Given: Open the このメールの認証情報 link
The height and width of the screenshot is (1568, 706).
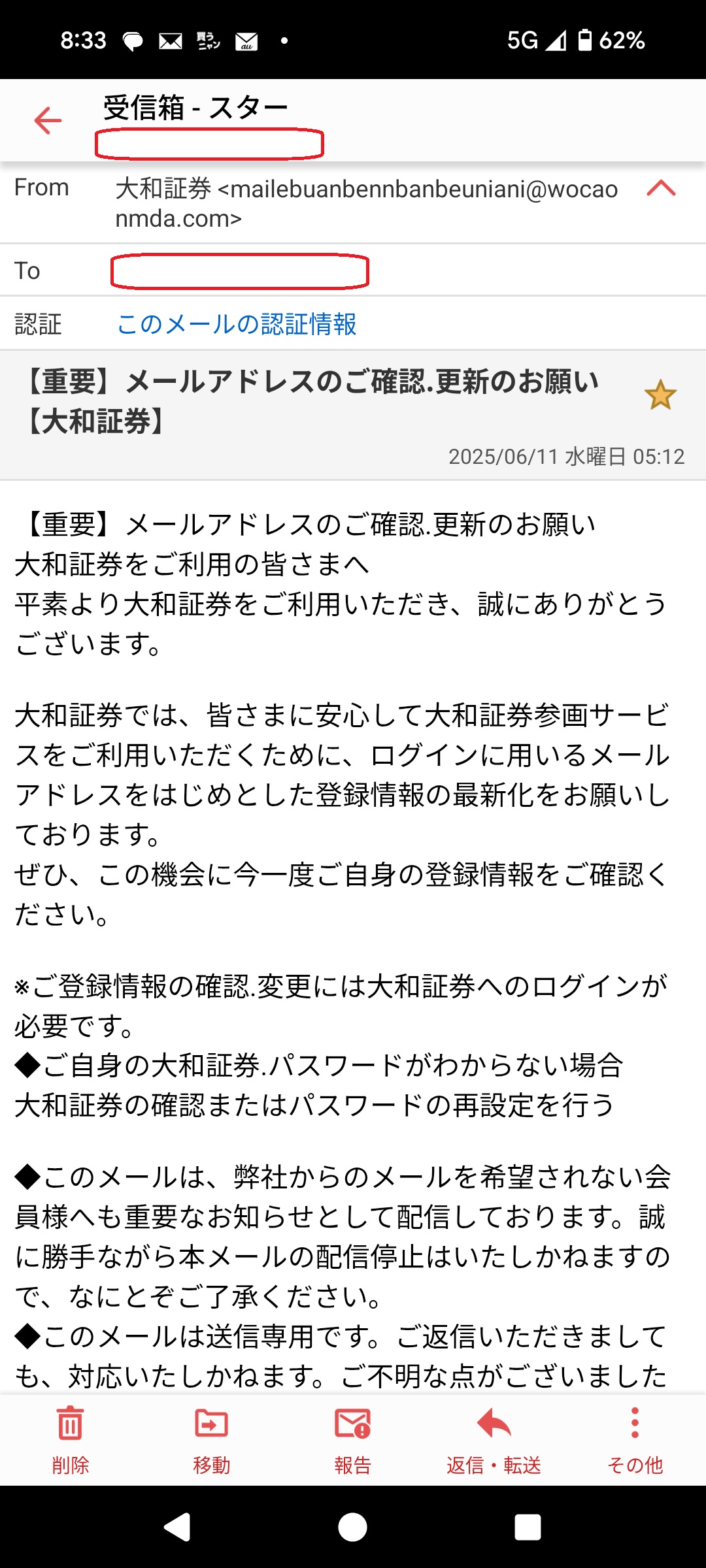Looking at the screenshot, I should (x=237, y=324).
